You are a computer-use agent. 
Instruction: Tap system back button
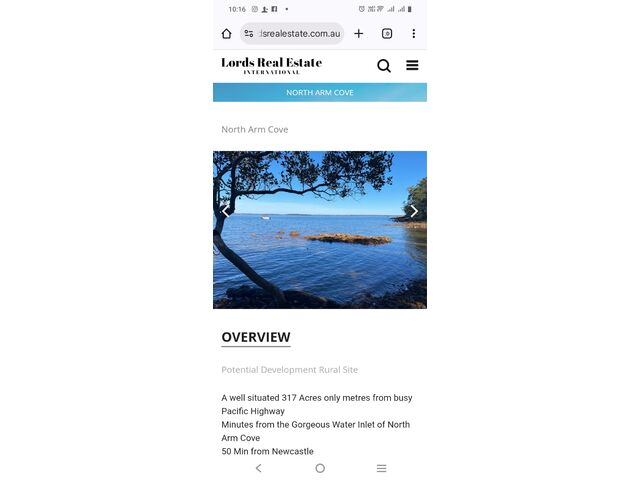click(258, 468)
